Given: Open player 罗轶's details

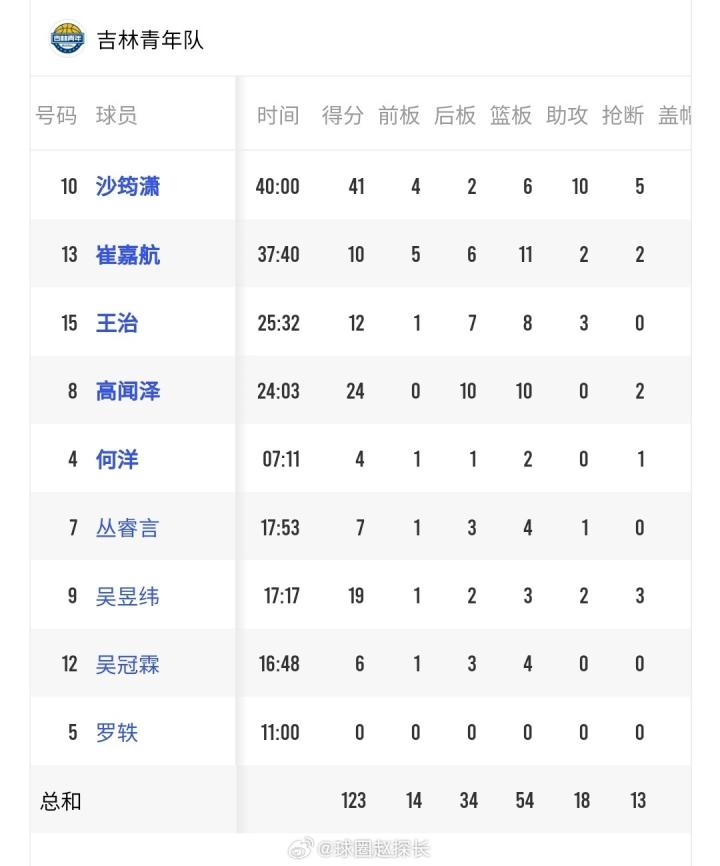Looking at the screenshot, I should [x=117, y=732].
